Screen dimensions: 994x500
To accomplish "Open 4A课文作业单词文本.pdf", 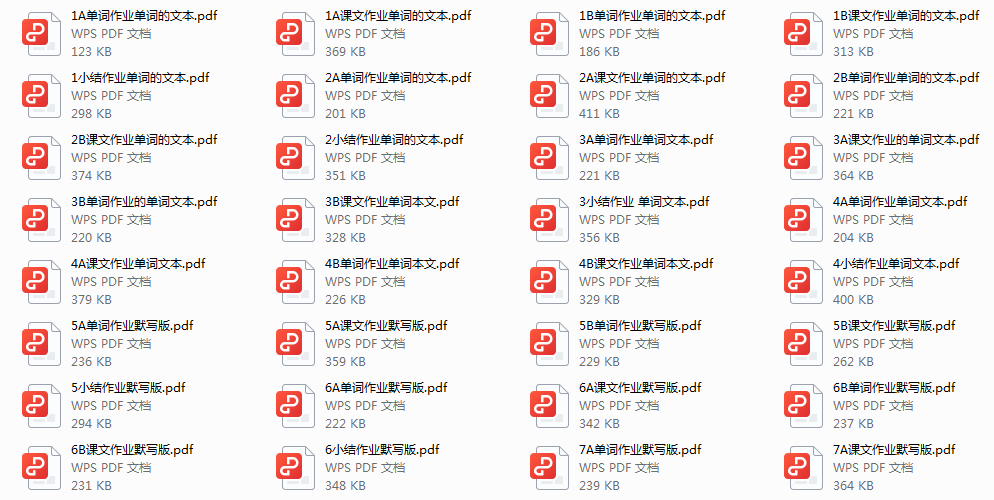I will click(138, 264).
